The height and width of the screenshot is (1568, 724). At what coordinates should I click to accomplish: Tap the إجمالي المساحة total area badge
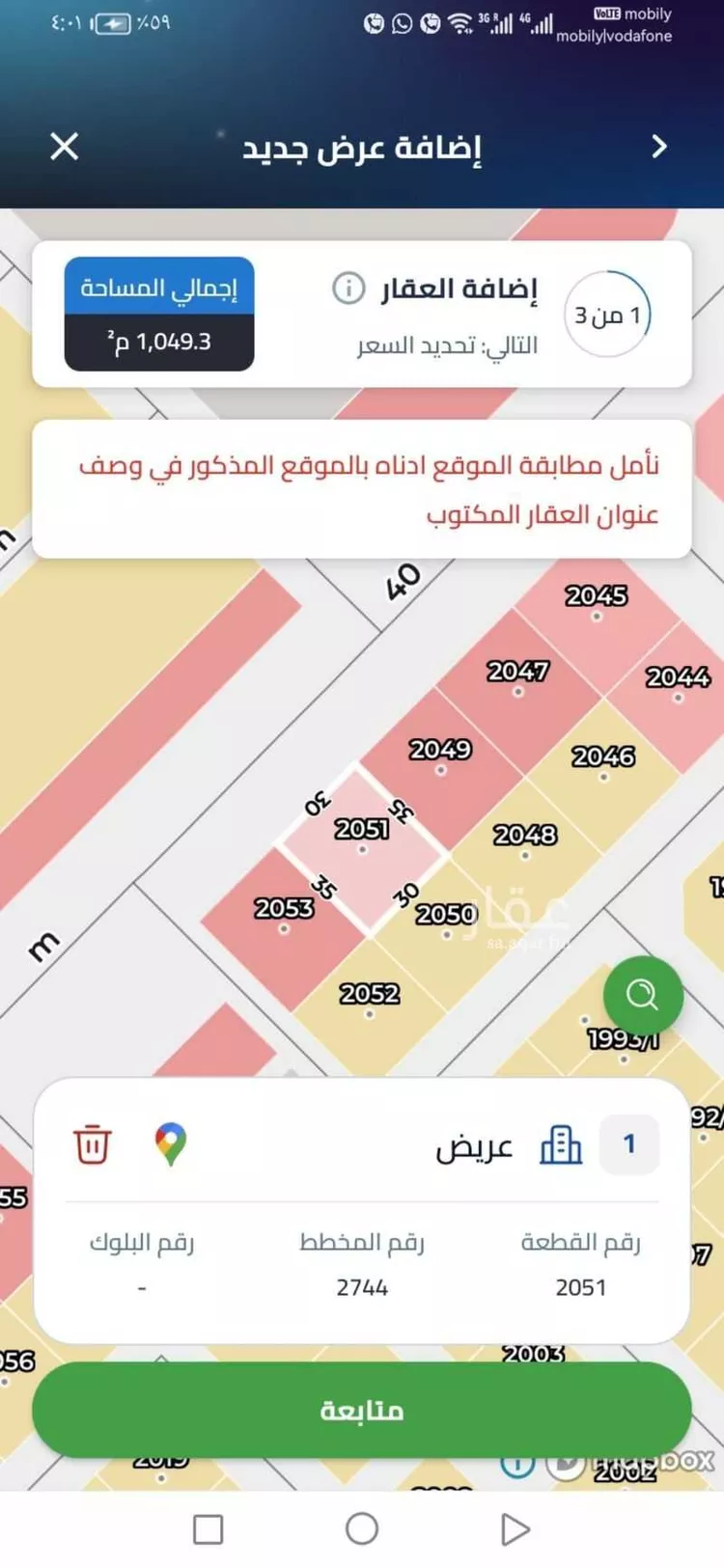tap(159, 311)
